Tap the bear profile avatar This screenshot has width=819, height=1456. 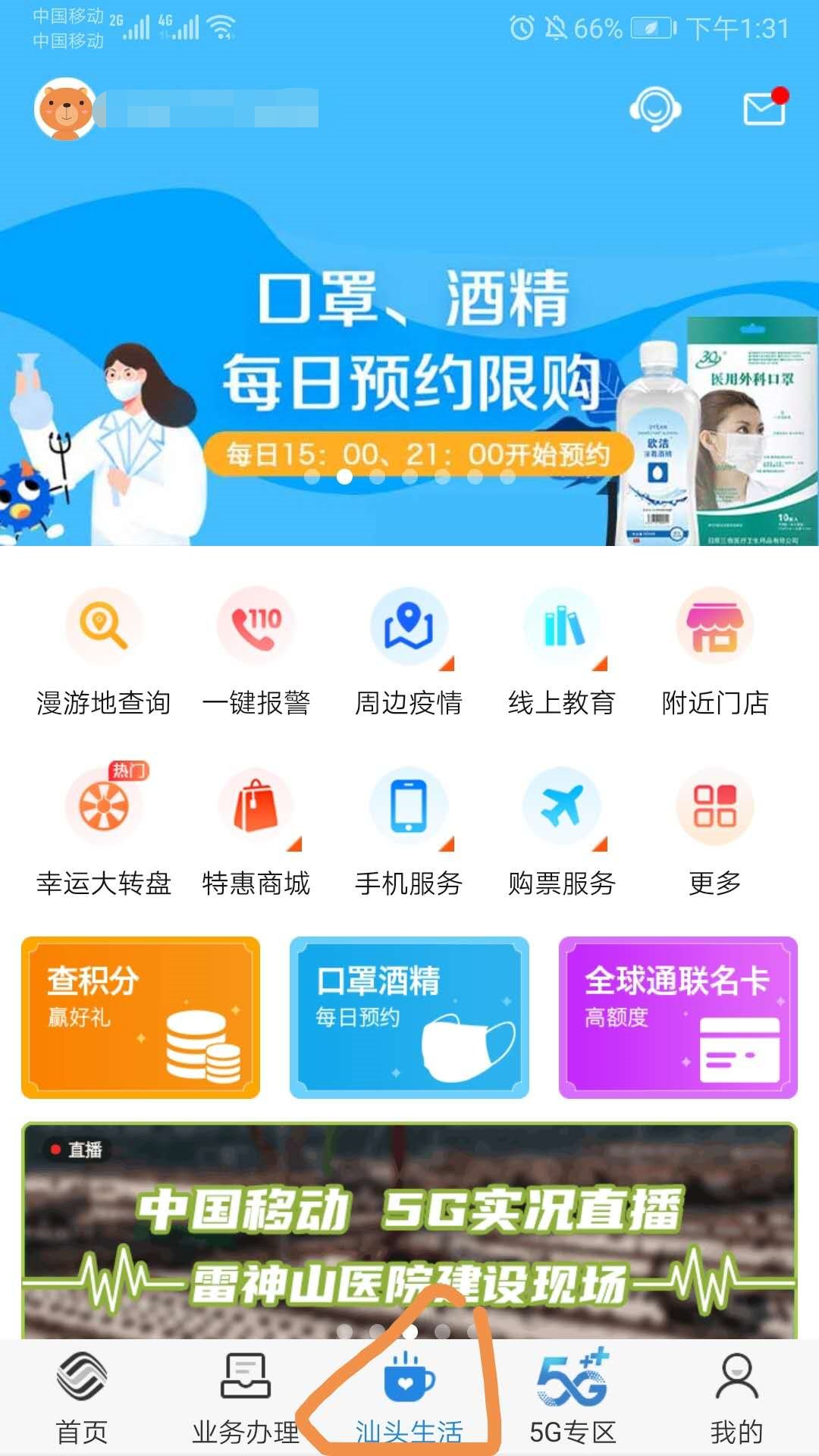point(66,110)
